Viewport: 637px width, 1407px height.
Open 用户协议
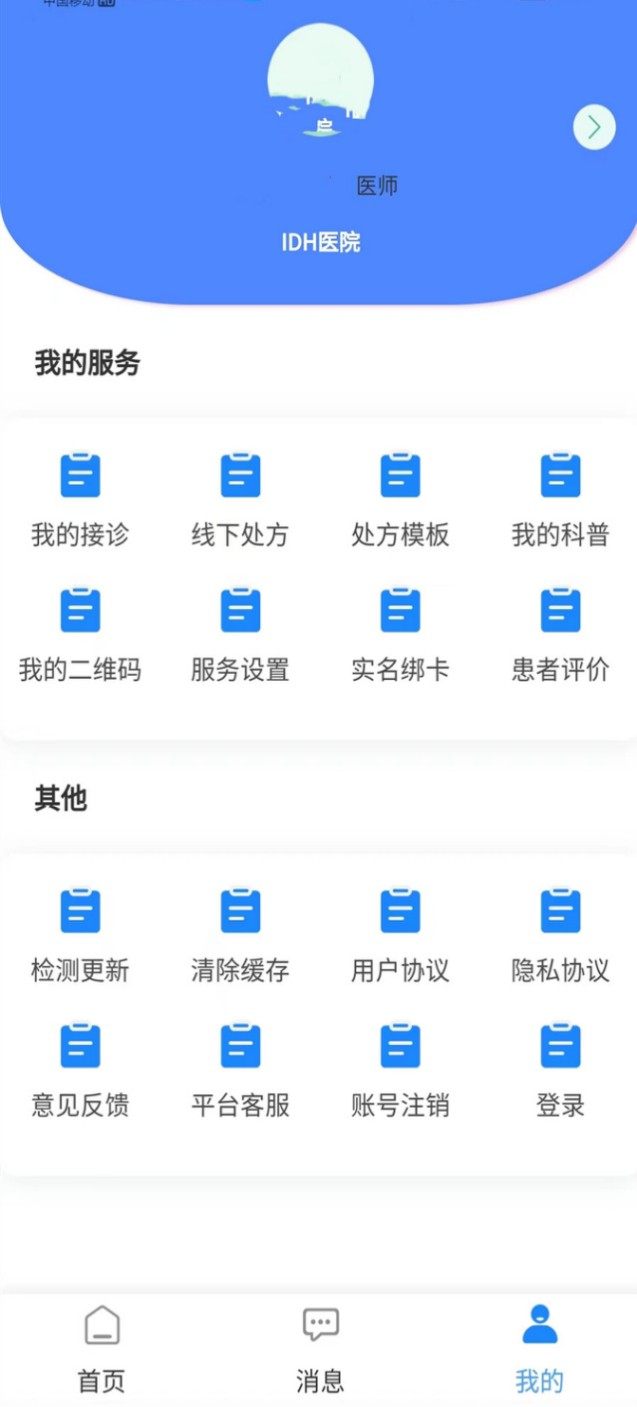coord(400,934)
